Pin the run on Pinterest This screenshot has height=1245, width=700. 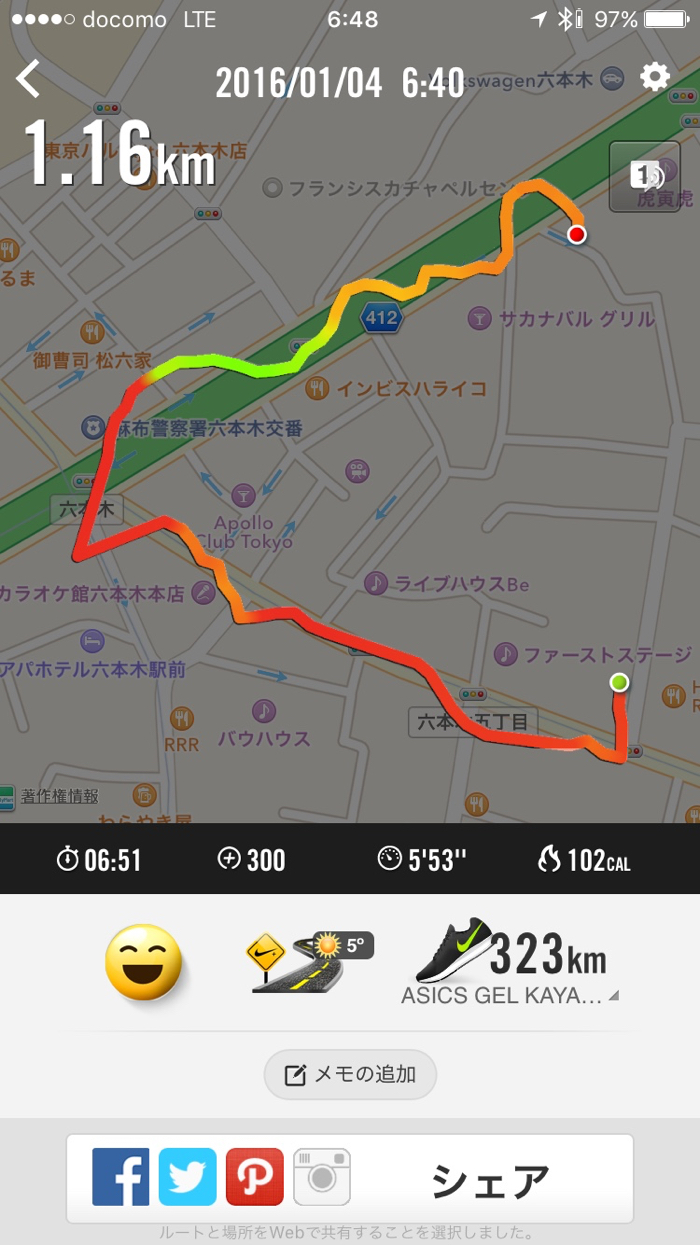[x=254, y=1177]
